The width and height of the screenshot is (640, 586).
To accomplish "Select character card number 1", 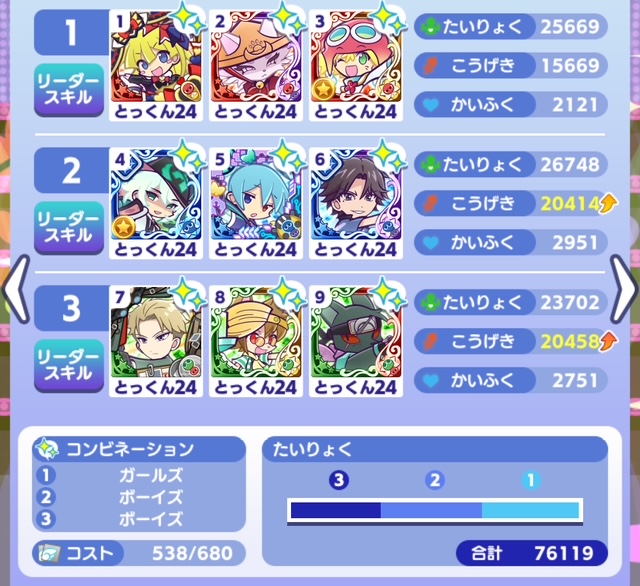I will [154, 62].
